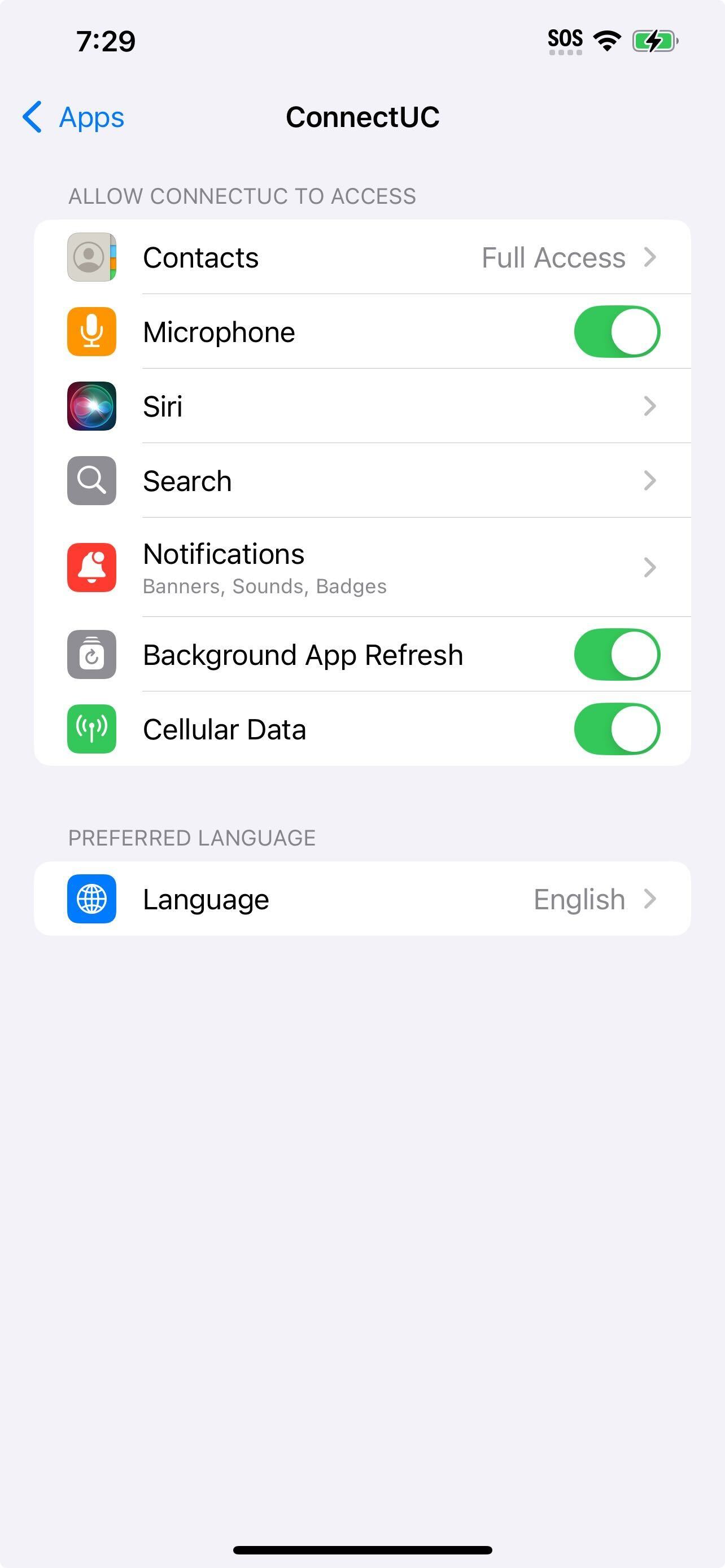The width and height of the screenshot is (725, 1568).
Task: Open Search settings row
Action: click(x=362, y=481)
